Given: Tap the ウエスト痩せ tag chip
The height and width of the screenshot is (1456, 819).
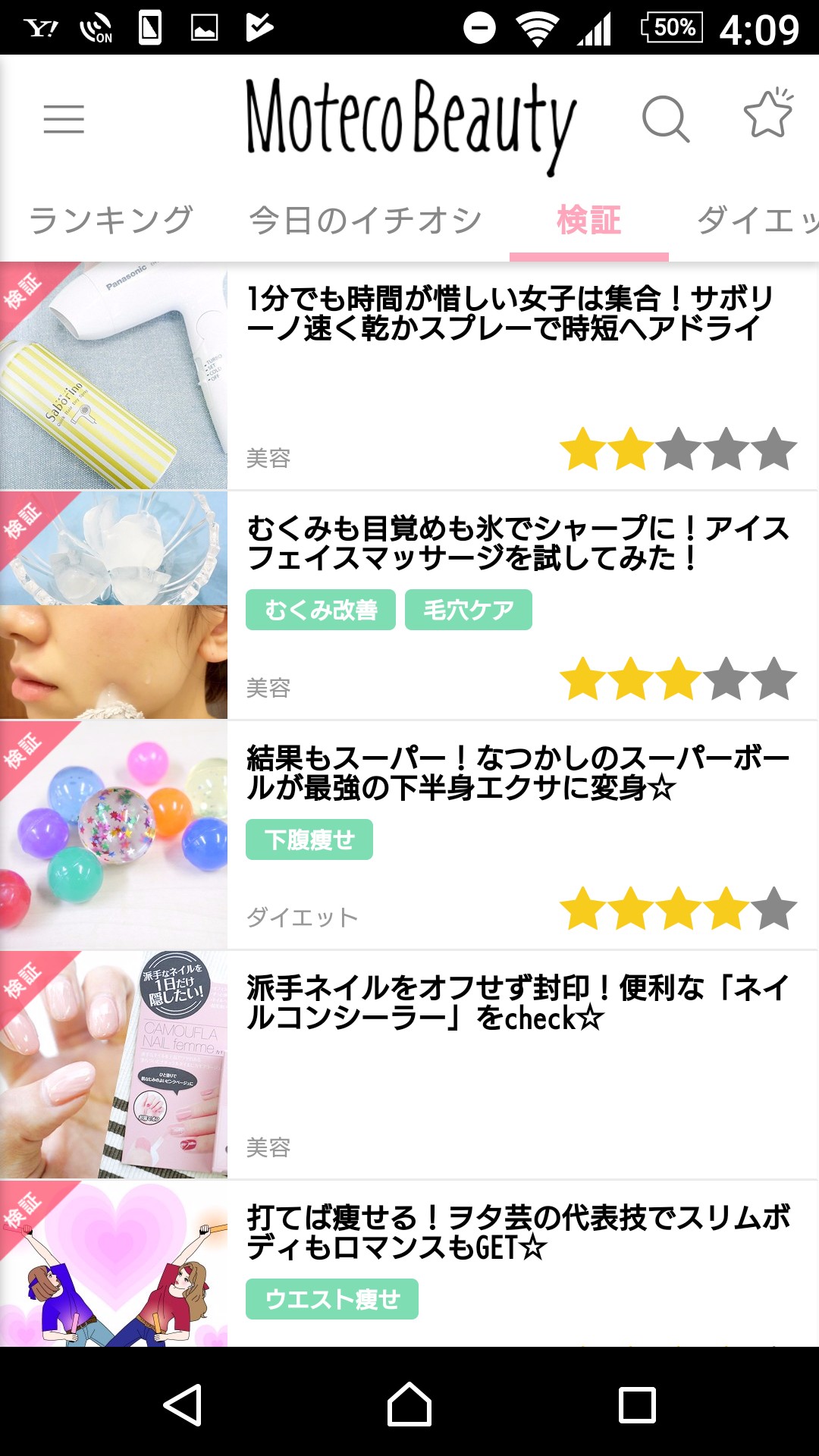Looking at the screenshot, I should coord(332,1299).
